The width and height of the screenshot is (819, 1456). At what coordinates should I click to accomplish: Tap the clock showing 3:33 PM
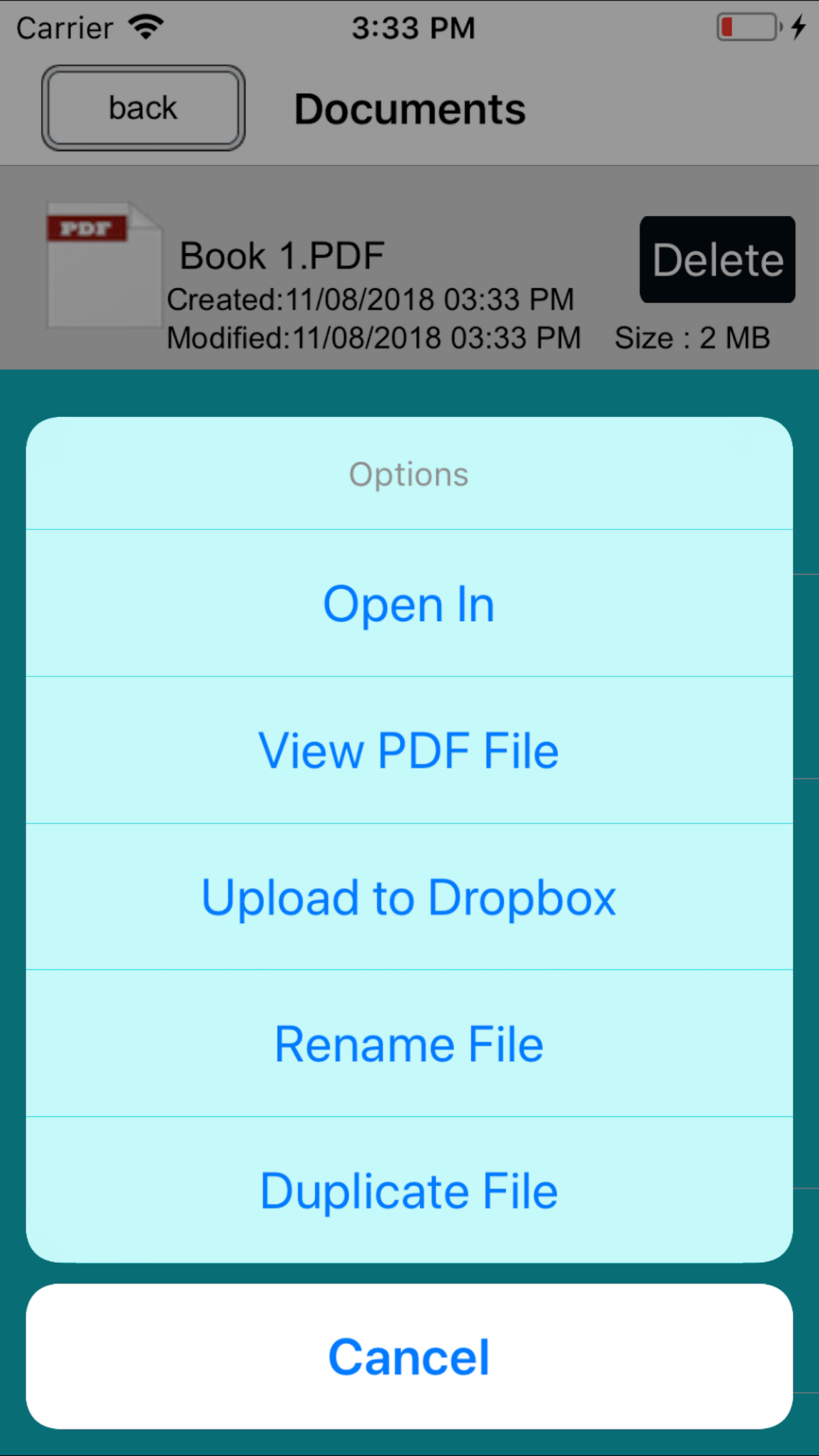413,26
